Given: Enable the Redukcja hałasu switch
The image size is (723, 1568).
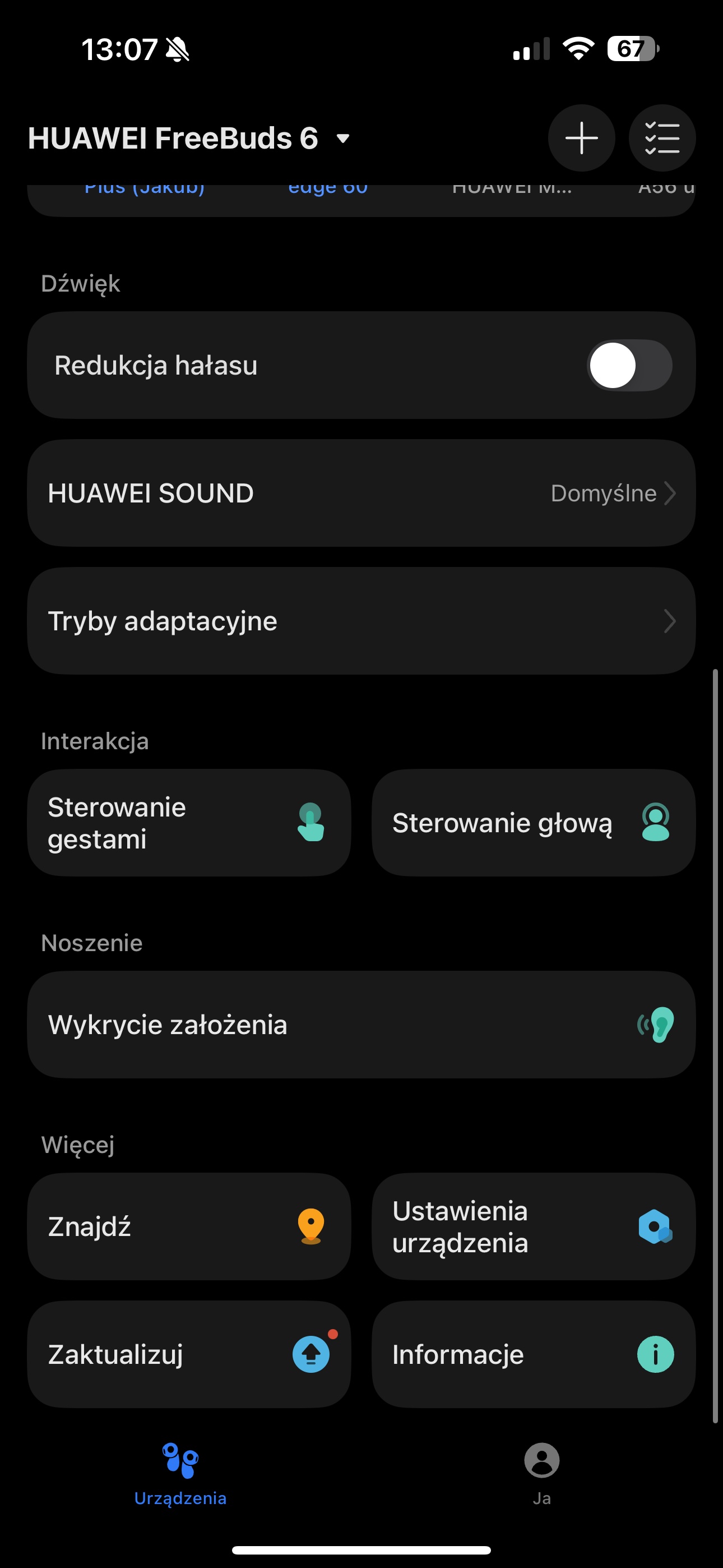Looking at the screenshot, I should [629, 365].
